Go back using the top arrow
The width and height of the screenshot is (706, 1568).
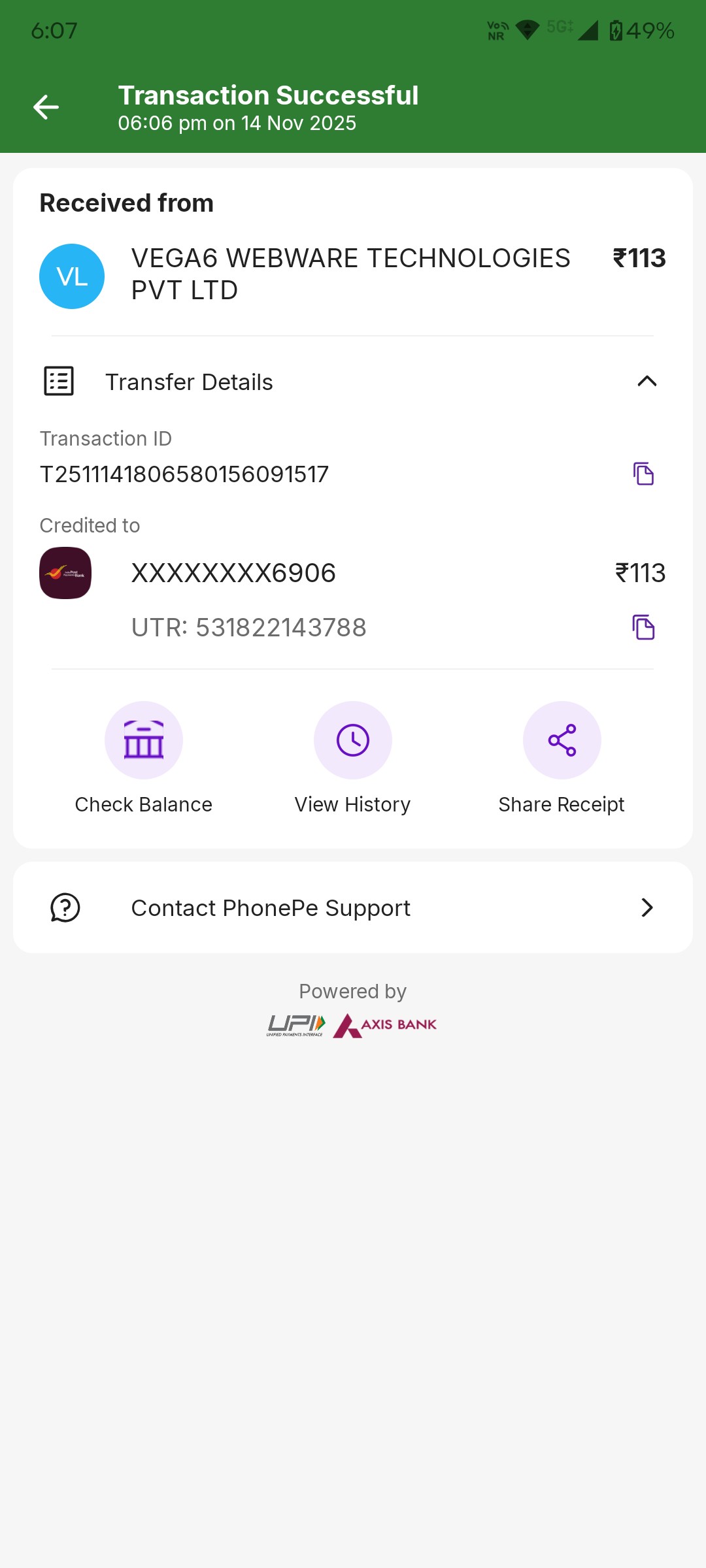pos(46,107)
